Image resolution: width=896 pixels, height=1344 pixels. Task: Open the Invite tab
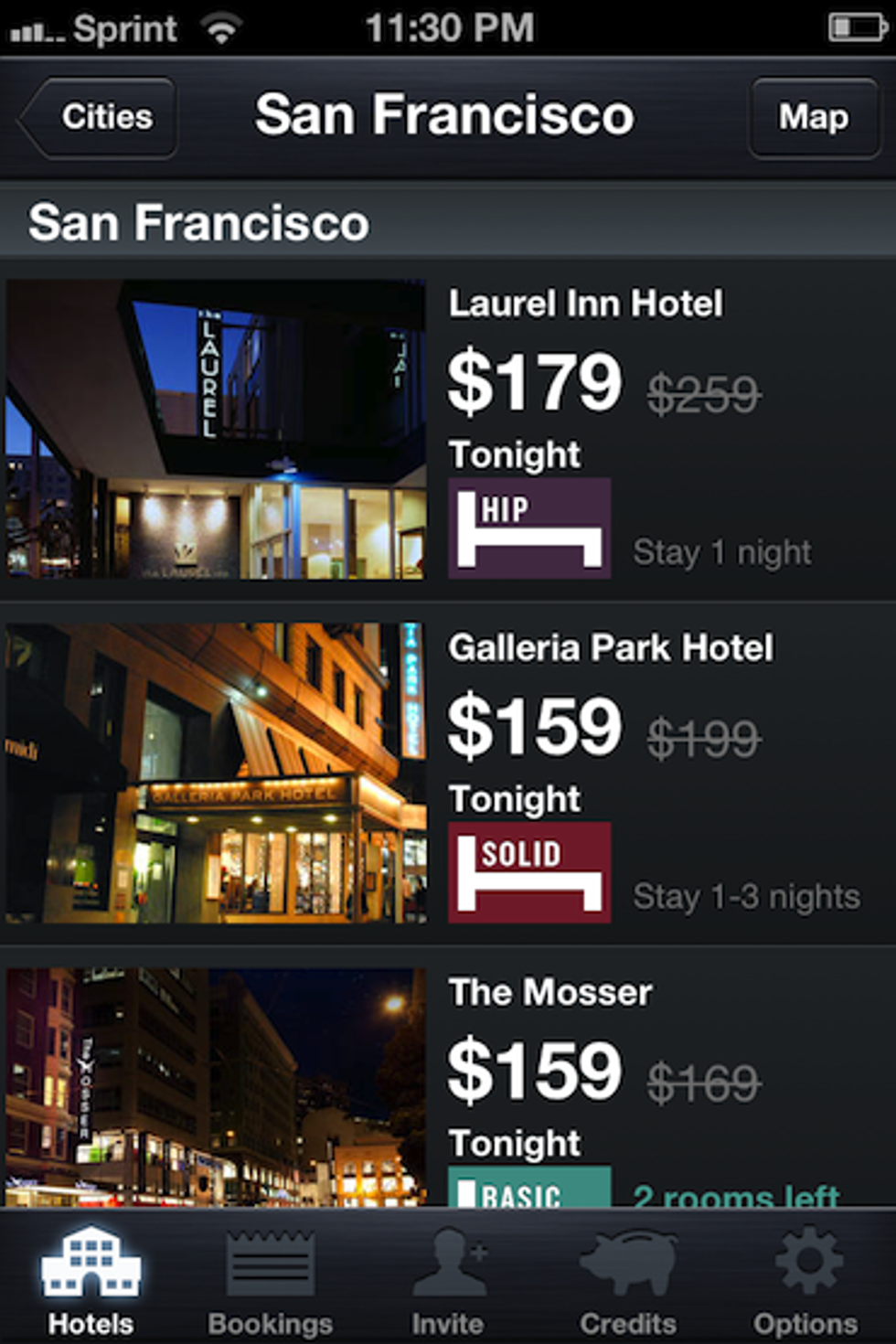(x=448, y=1280)
